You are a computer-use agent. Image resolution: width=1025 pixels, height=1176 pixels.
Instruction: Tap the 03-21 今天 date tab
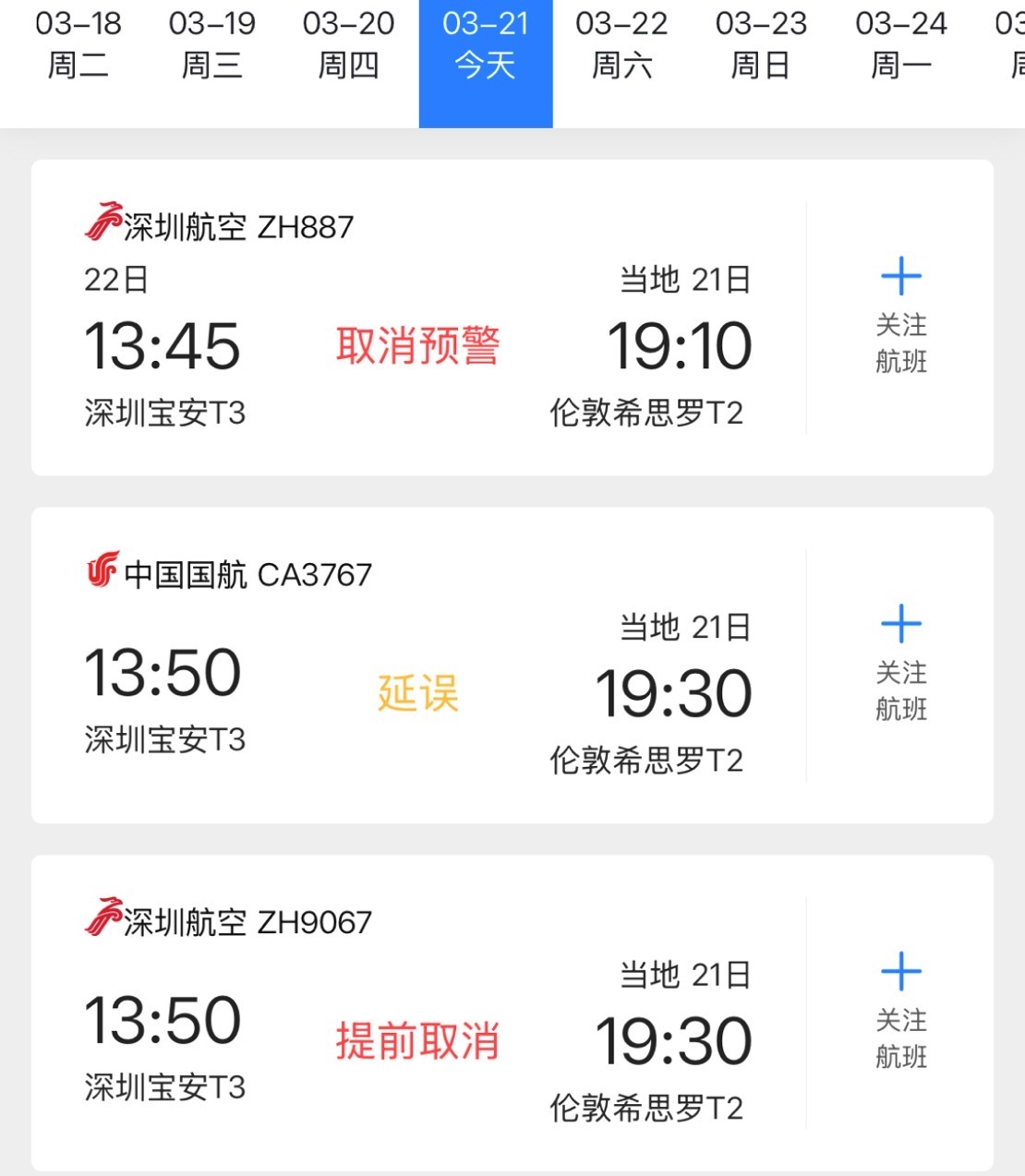click(486, 44)
